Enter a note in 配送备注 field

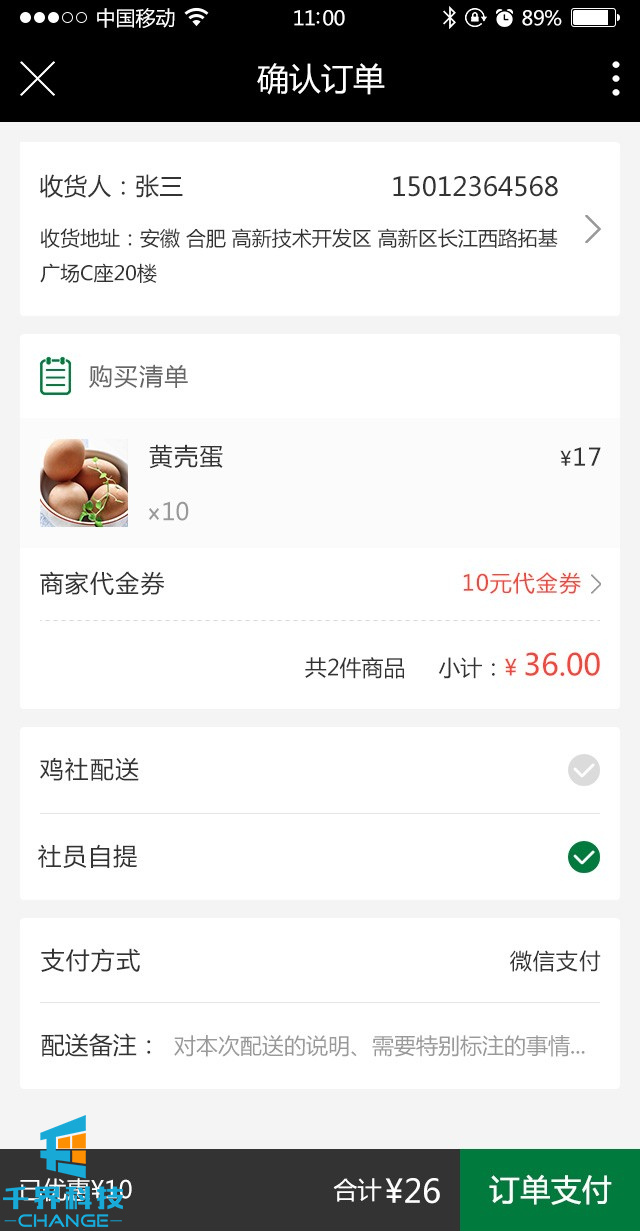(380, 1046)
